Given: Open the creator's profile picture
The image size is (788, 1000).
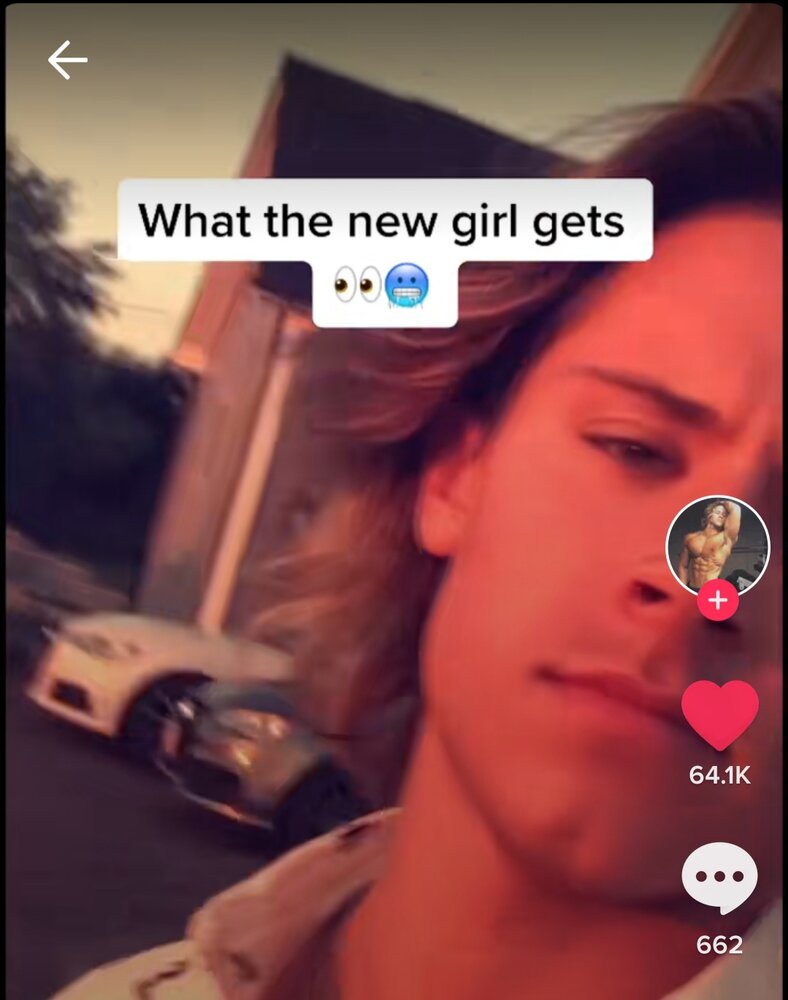Looking at the screenshot, I should coord(717,545).
